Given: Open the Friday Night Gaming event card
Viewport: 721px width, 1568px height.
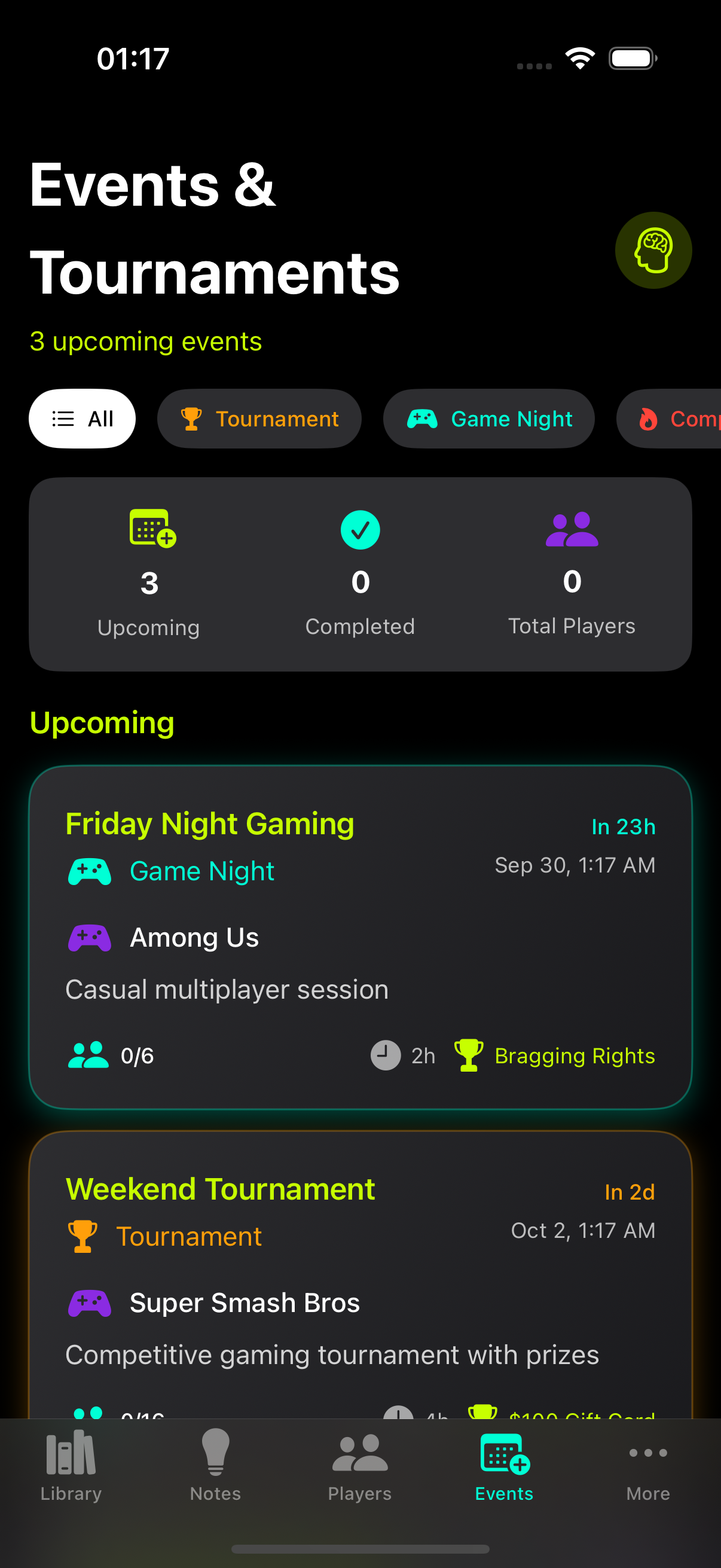Looking at the screenshot, I should [360, 938].
